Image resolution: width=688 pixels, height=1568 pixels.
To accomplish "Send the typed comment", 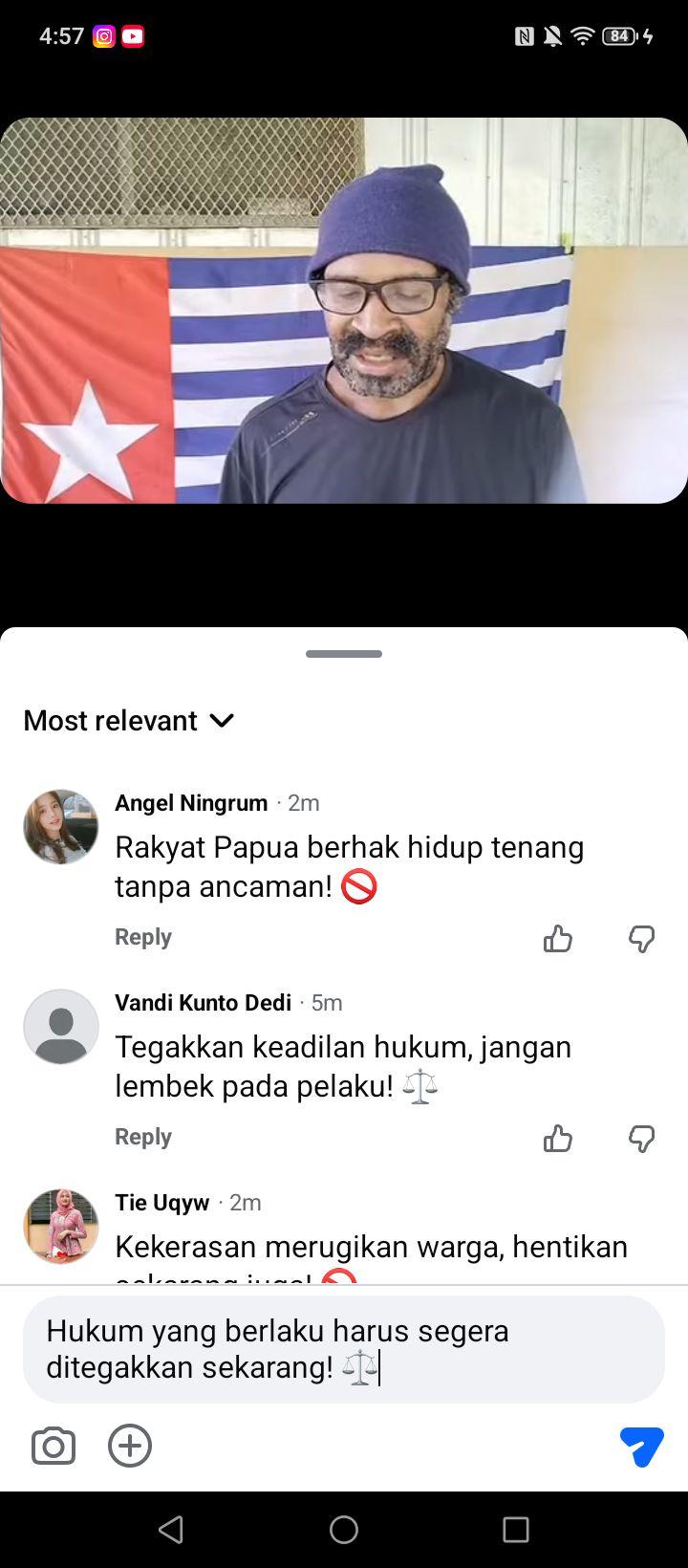I will click(642, 1447).
